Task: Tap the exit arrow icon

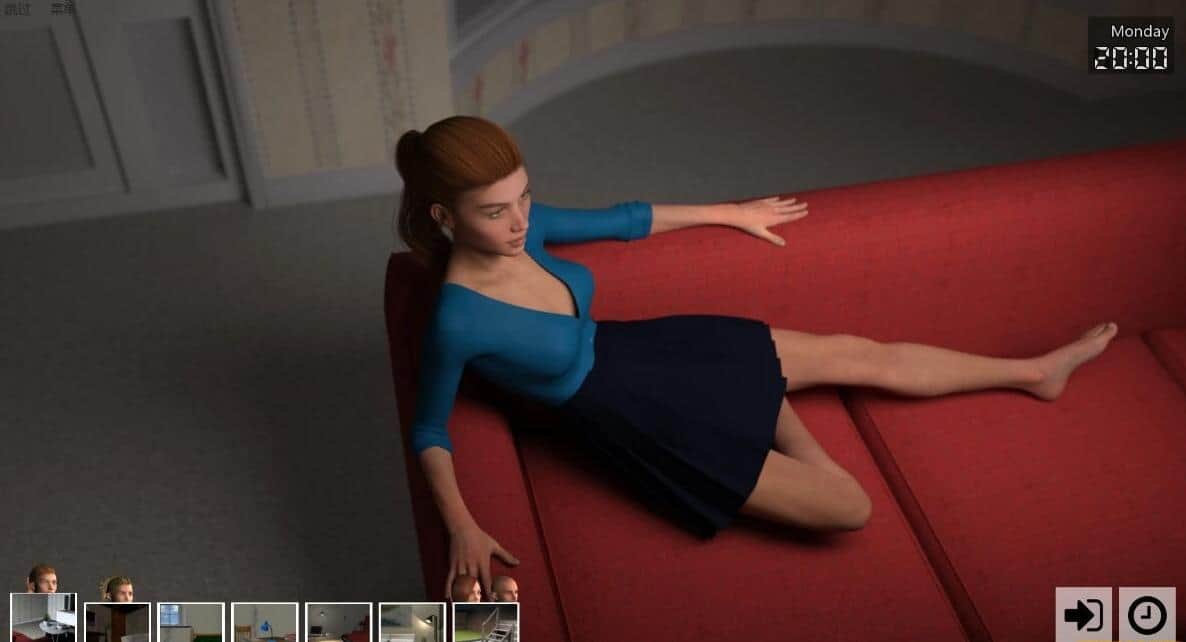Action: tap(1083, 614)
